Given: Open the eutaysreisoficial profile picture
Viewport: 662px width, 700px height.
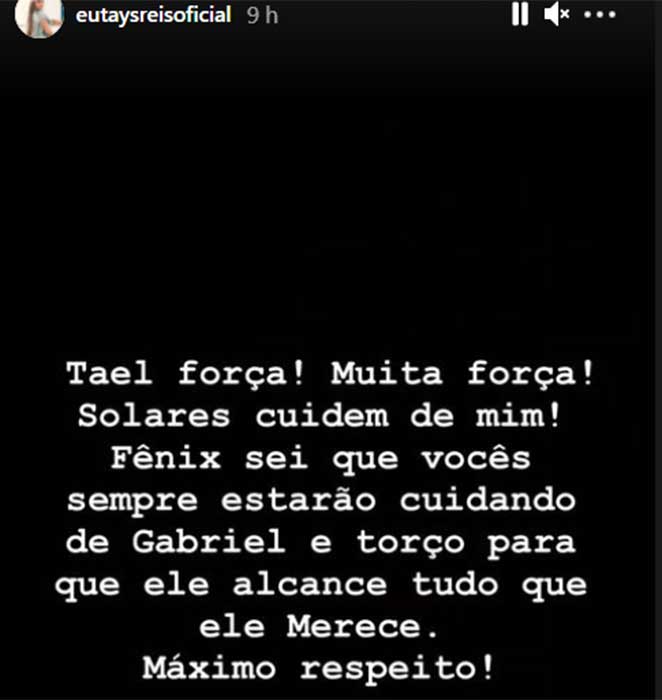Looking at the screenshot, I should click(x=39, y=15).
